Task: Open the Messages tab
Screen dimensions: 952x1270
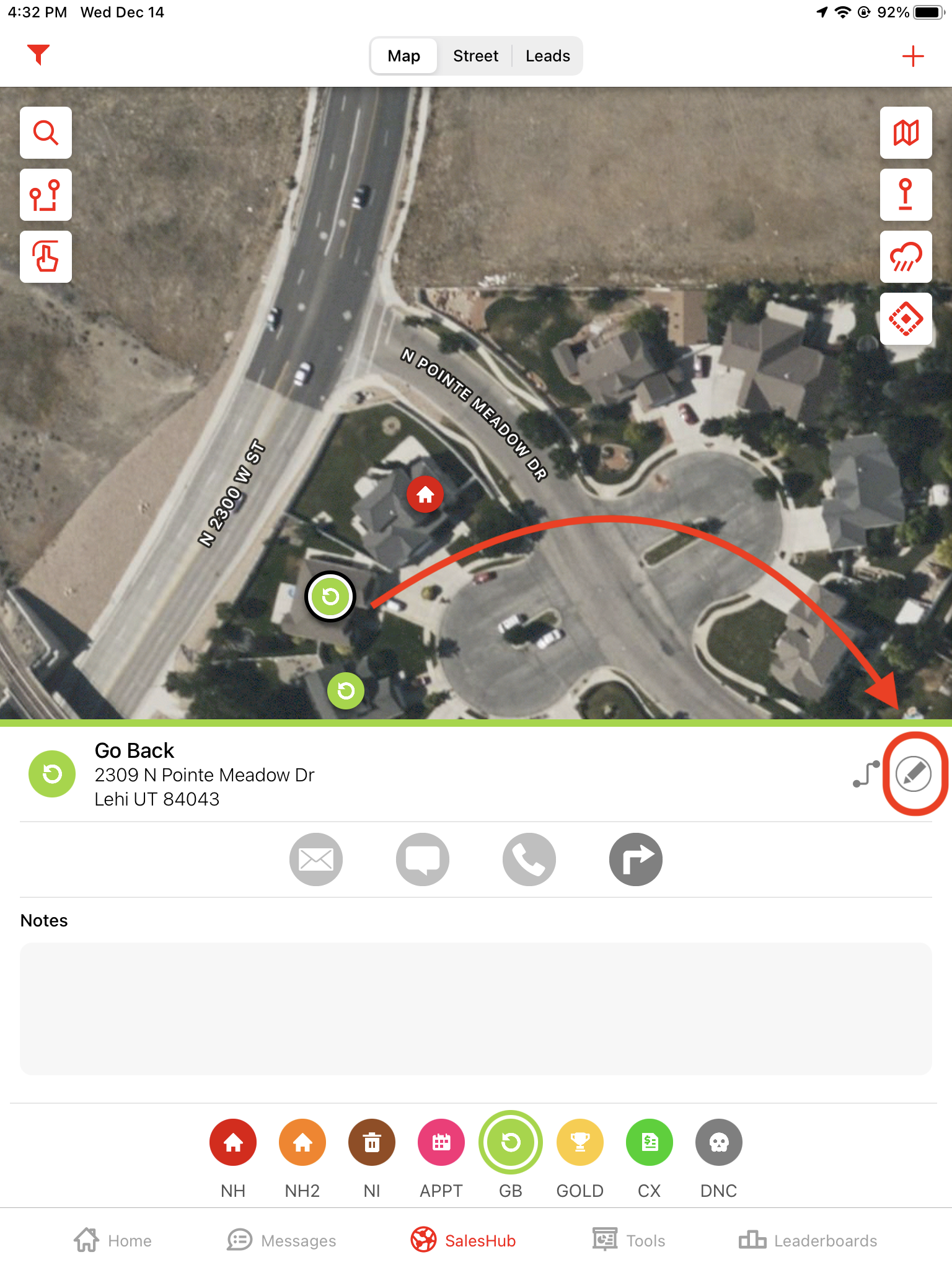Action: (x=282, y=1240)
